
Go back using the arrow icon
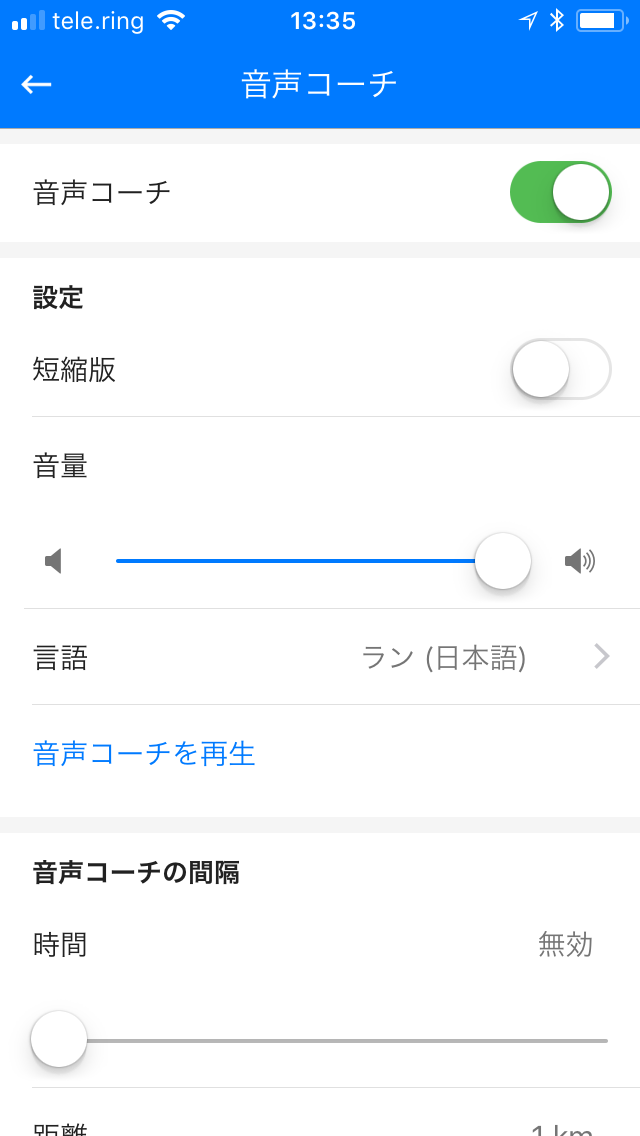[36, 85]
